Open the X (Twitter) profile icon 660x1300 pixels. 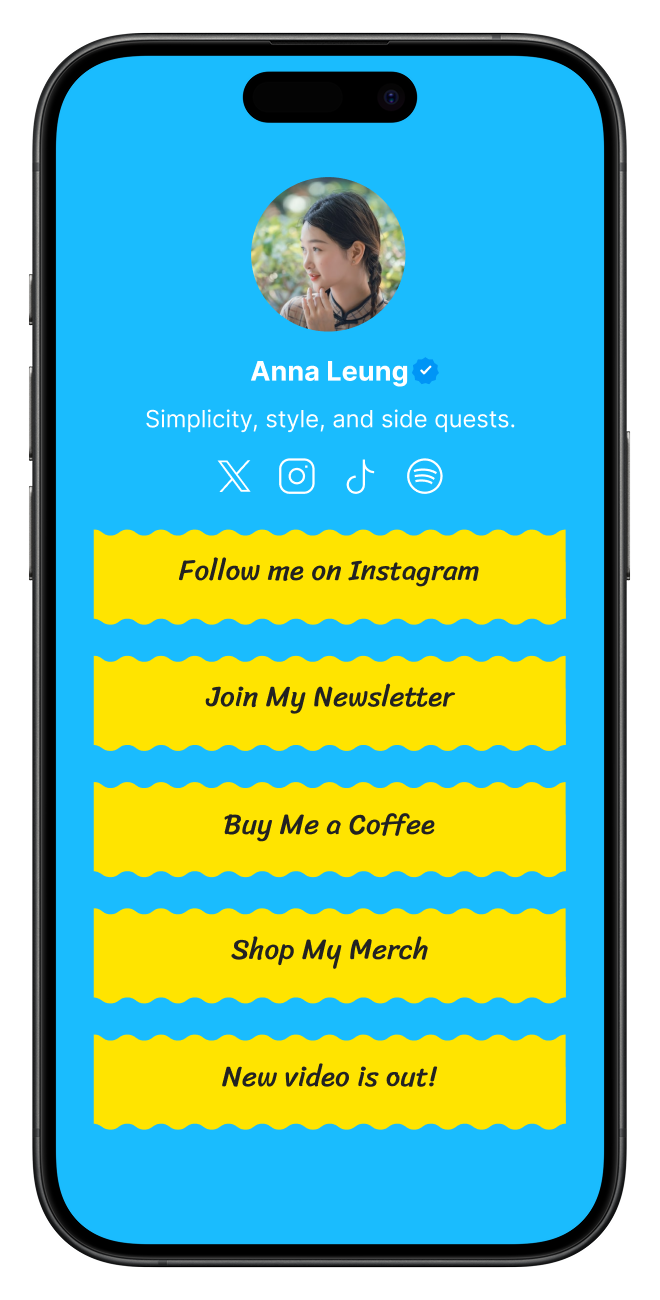click(234, 477)
